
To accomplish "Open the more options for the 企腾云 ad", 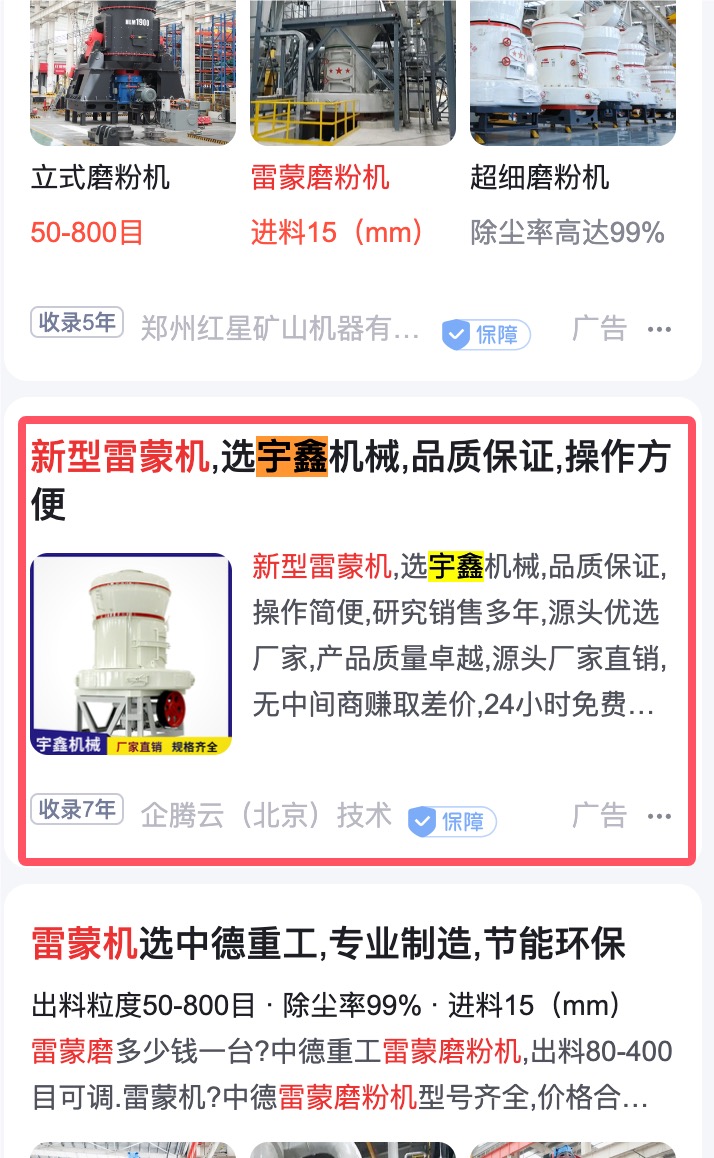I will pos(659,816).
